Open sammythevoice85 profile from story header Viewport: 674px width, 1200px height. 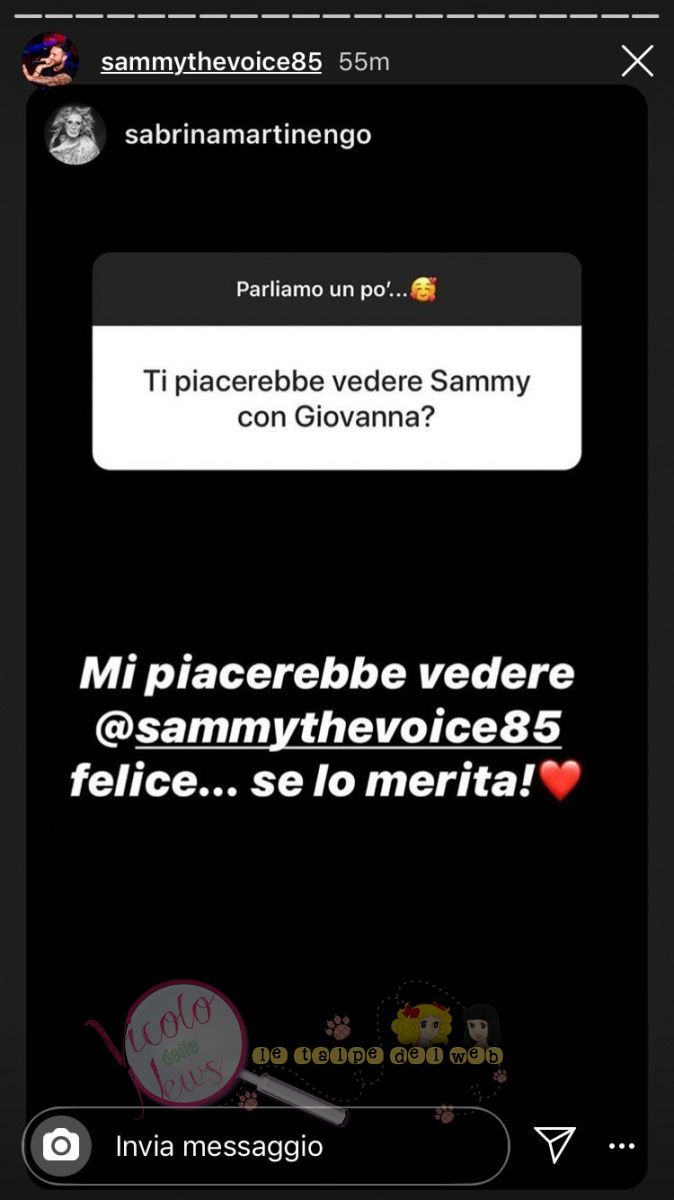211,62
